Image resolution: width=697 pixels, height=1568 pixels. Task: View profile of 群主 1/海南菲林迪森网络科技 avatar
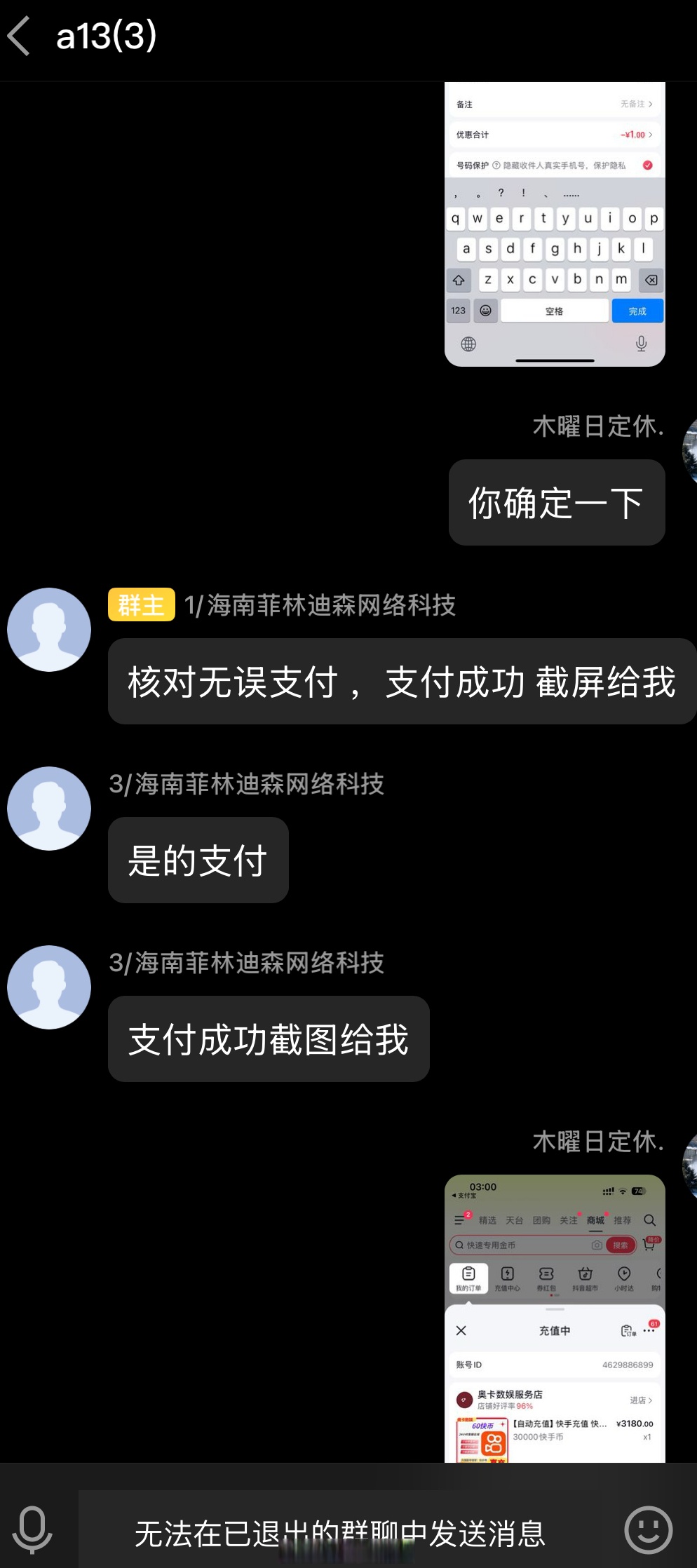(49, 630)
